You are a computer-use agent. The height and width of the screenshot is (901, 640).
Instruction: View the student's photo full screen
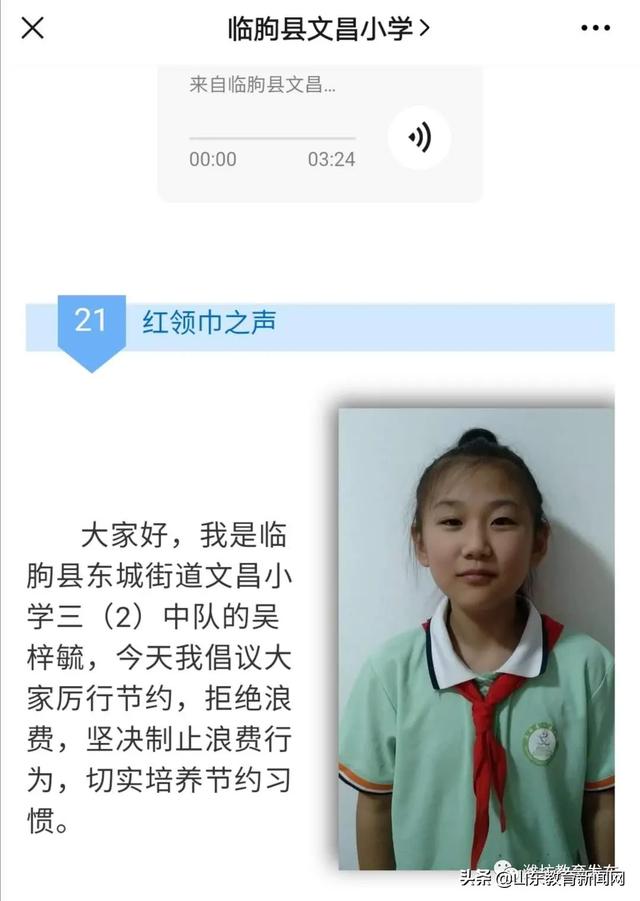476,638
